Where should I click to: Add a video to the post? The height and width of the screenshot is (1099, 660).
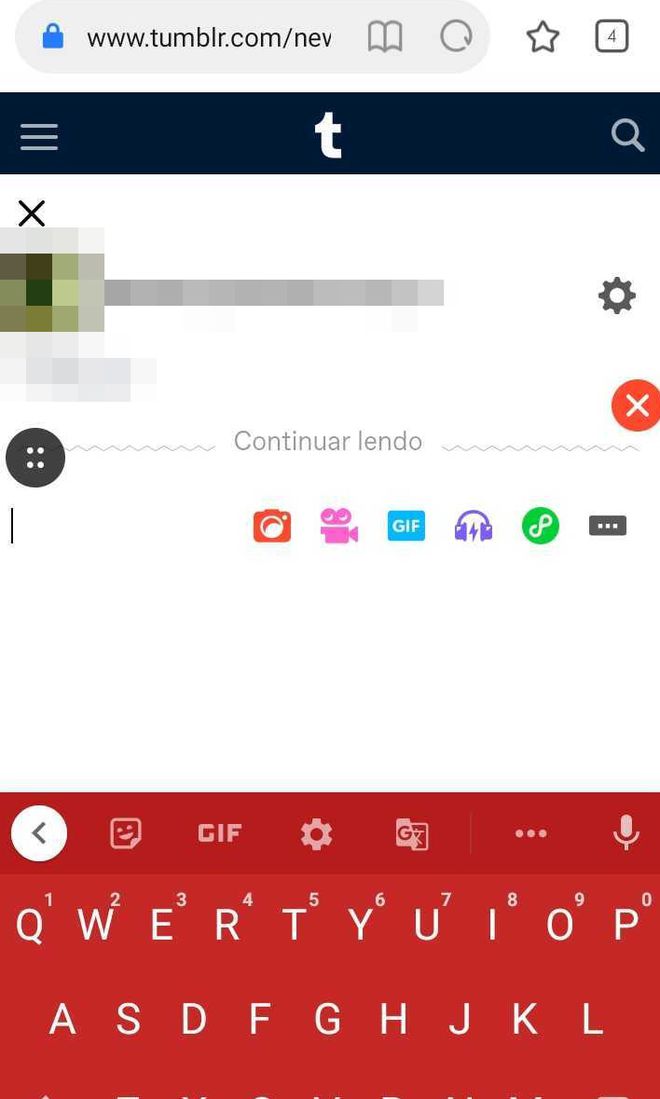click(339, 526)
